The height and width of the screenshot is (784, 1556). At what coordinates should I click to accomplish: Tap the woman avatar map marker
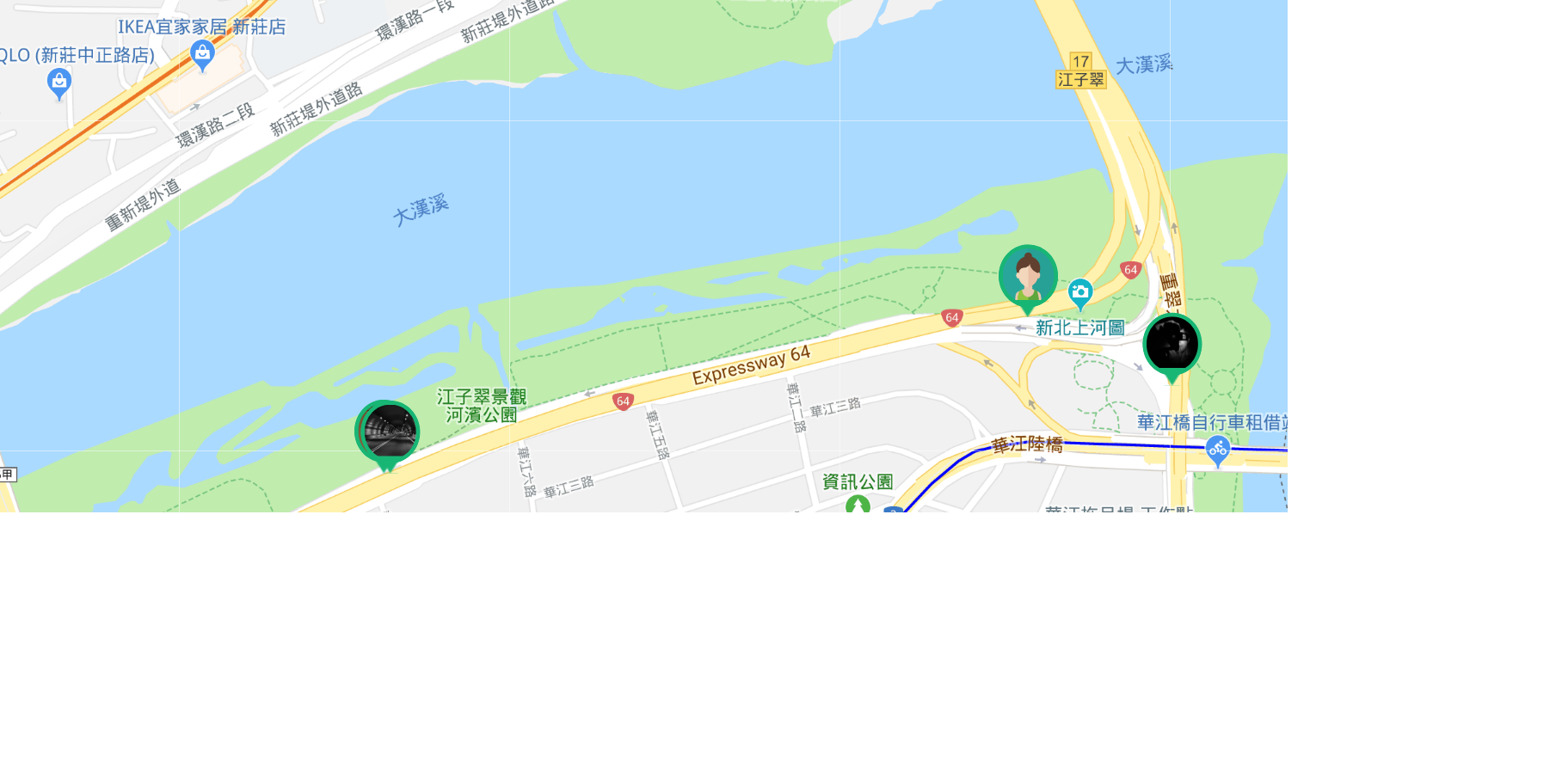click(1028, 277)
